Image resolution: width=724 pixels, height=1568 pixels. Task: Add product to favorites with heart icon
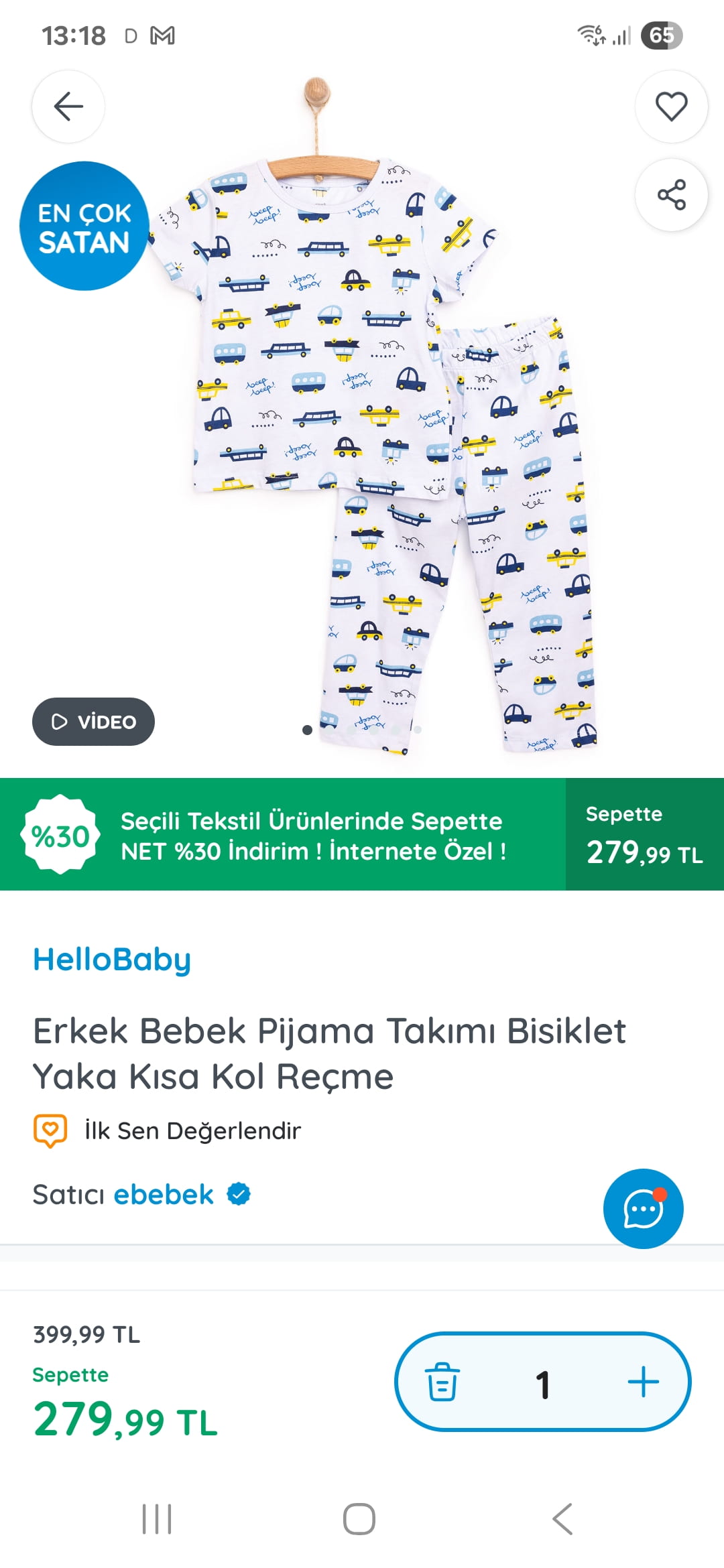(671, 107)
